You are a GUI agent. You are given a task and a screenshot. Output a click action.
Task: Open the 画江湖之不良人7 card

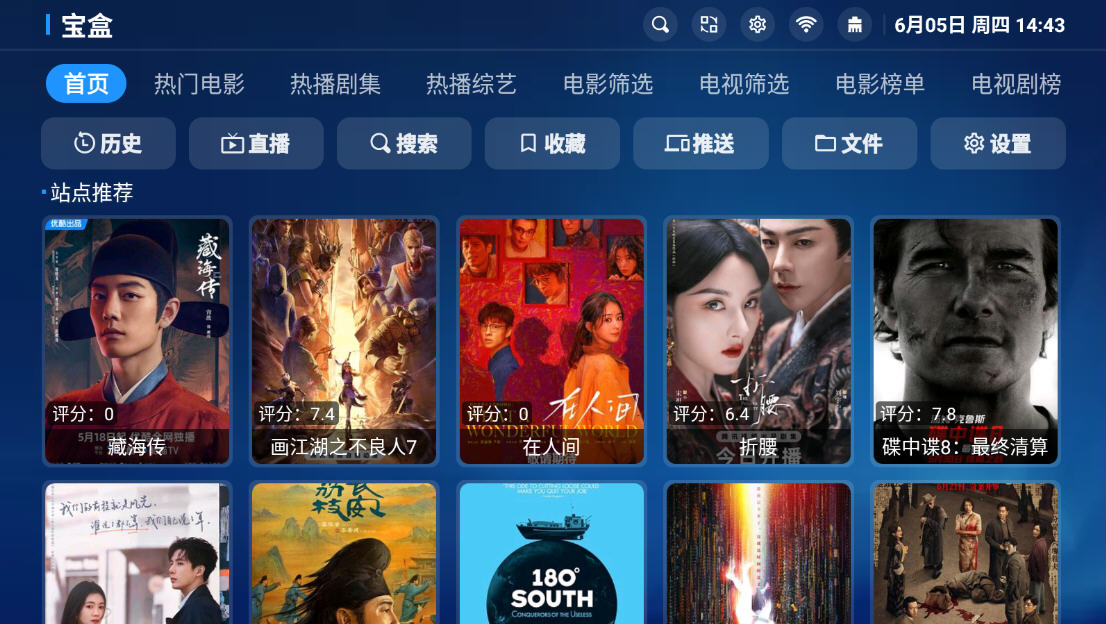(x=344, y=341)
